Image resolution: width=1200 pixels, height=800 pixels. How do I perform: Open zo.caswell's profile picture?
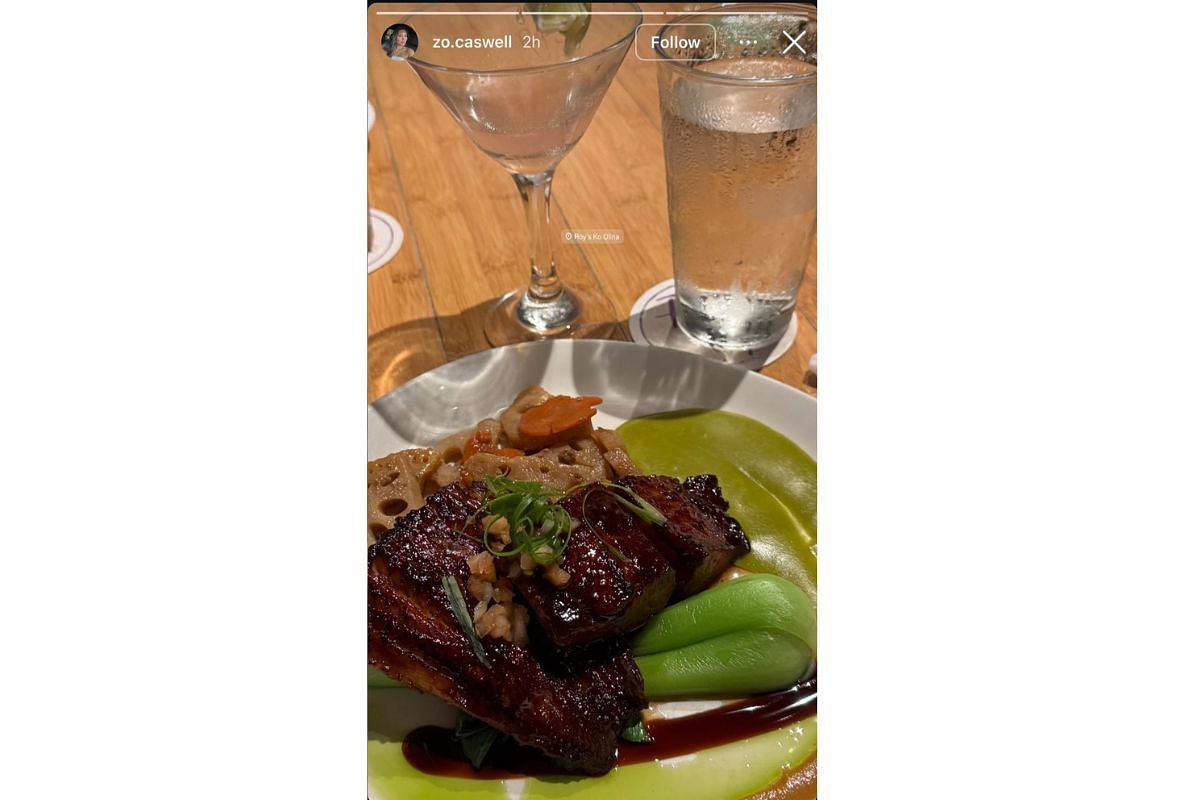click(x=400, y=42)
